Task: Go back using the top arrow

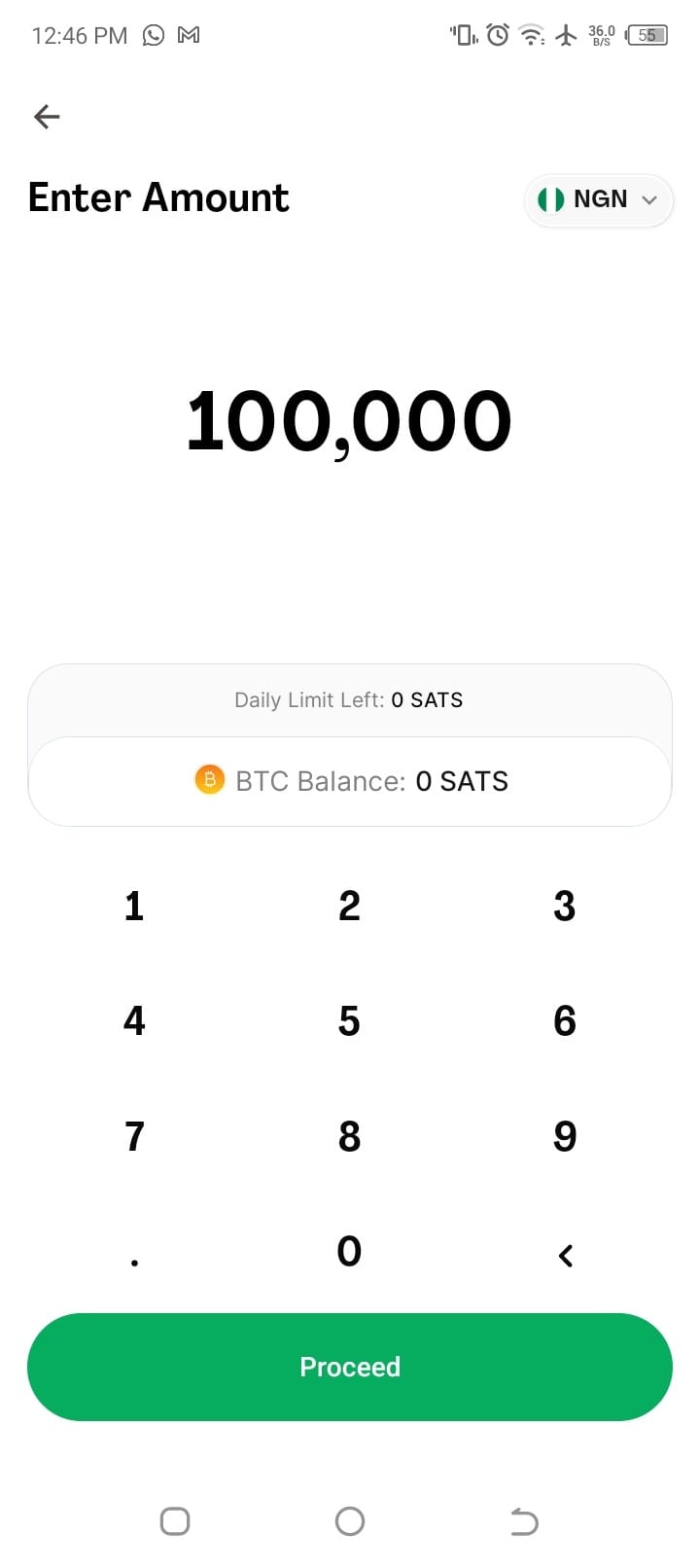Action: pyautogui.click(x=47, y=117)
